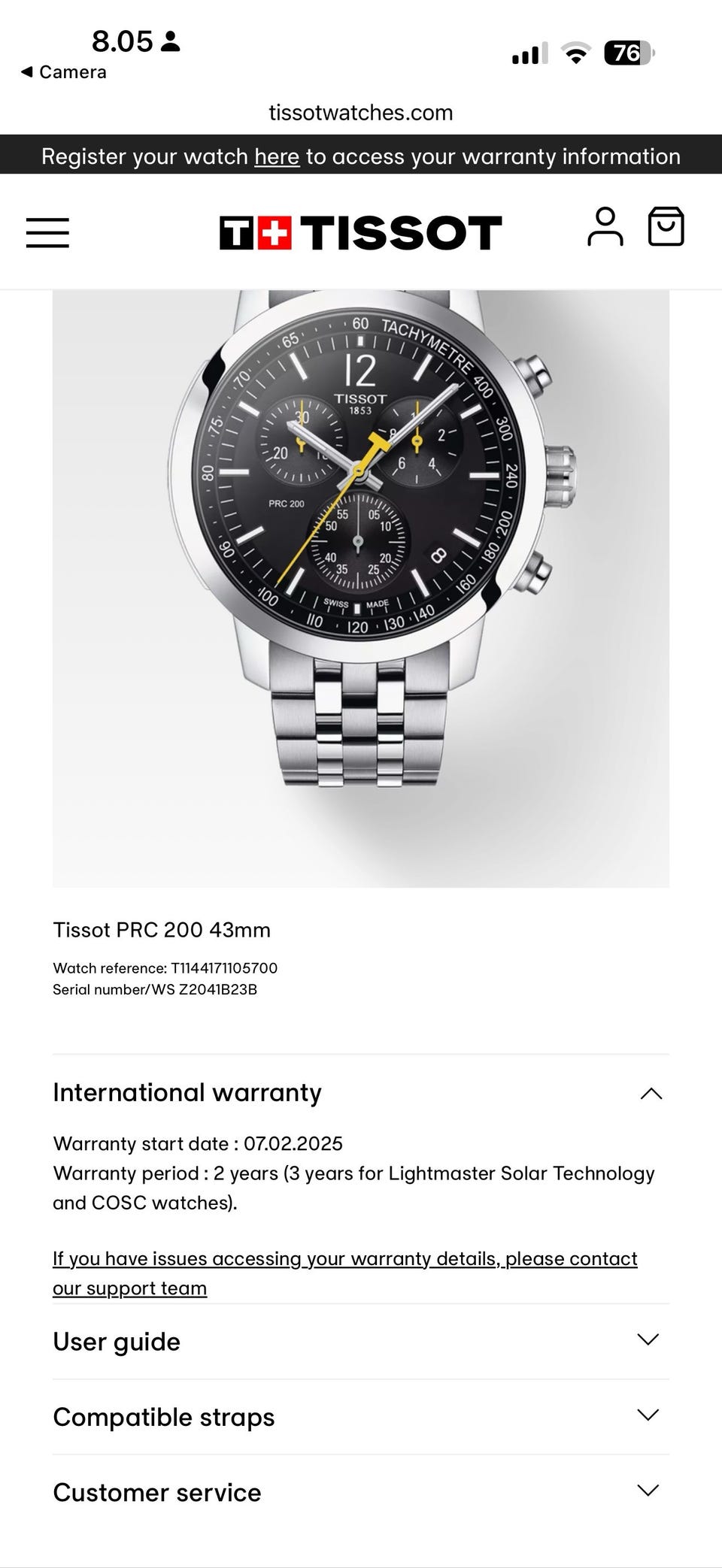
Task: Tap the 'here' link to register watch
Action: click(277, 156)
